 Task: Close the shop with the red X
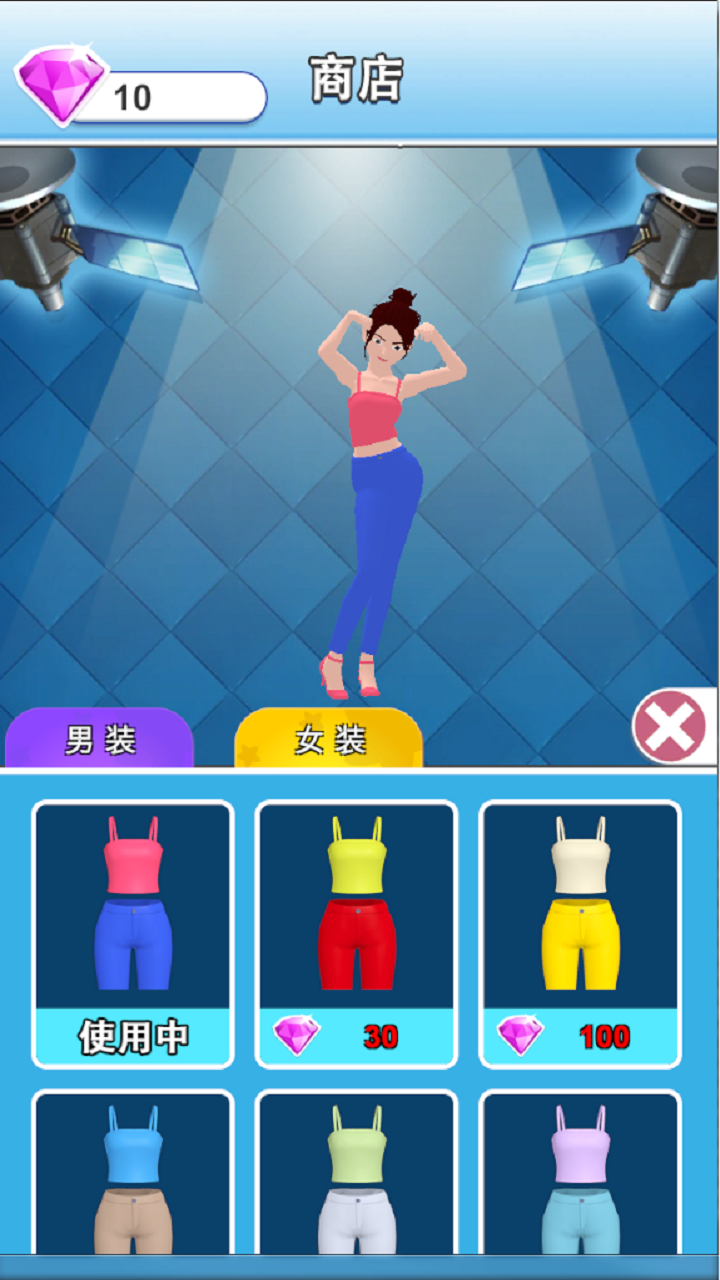(670, 726)
